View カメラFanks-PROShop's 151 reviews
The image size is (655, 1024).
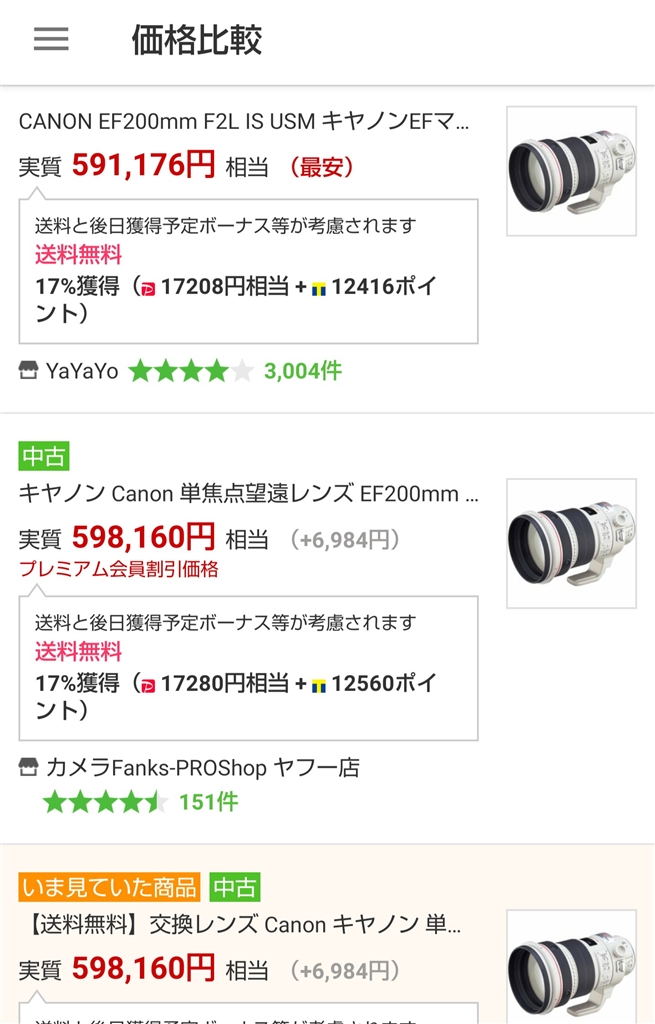pos(208,802)
